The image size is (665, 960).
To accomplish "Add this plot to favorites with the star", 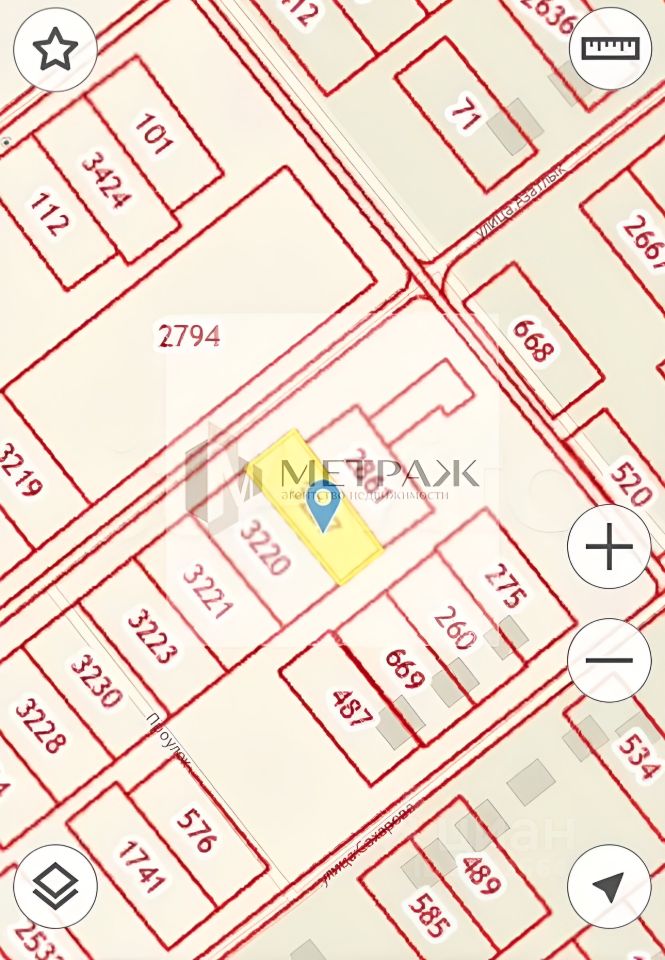I will [55, 49].
